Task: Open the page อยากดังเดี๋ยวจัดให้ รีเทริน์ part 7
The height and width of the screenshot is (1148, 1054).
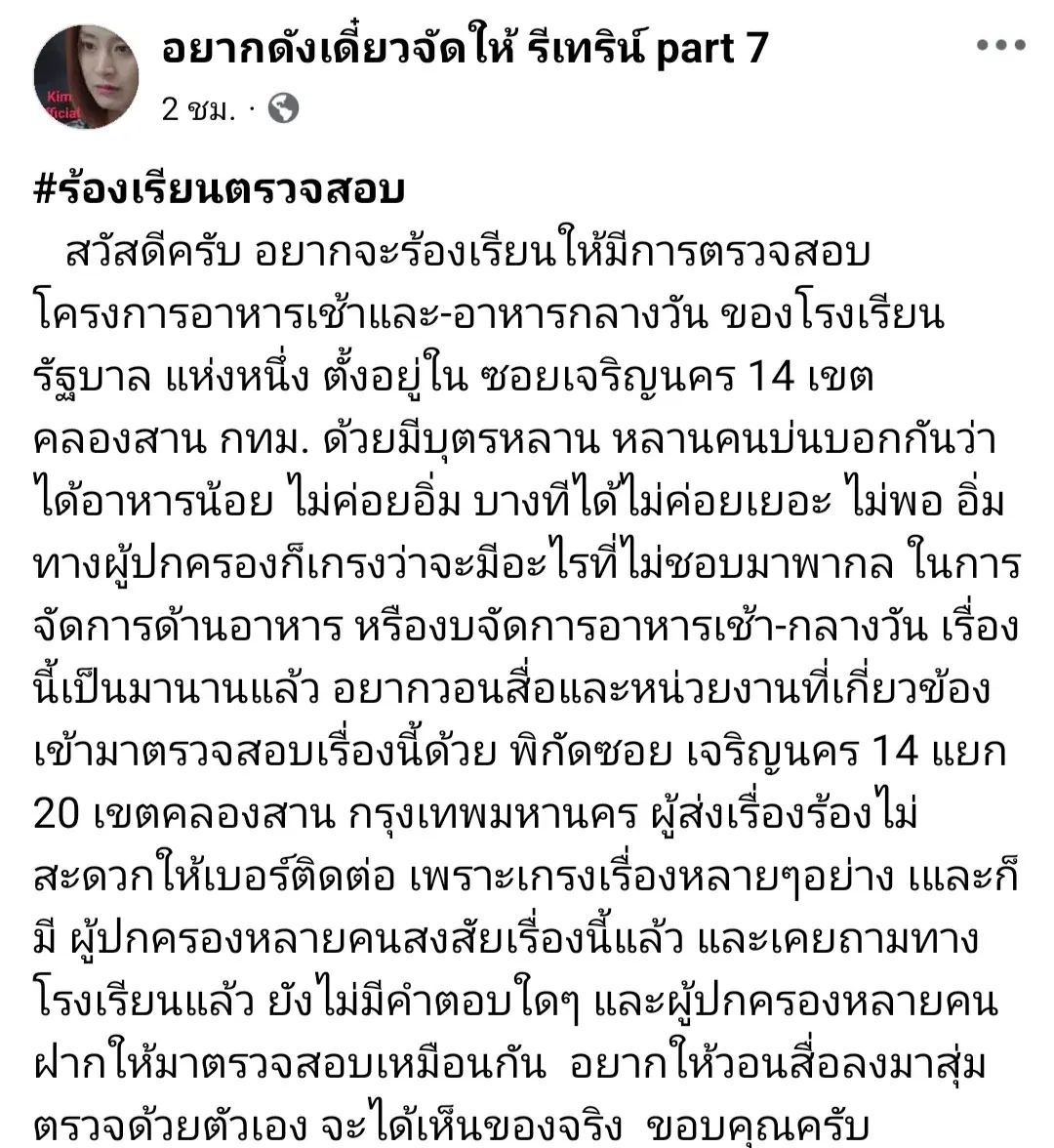Action: coord(465,48)
